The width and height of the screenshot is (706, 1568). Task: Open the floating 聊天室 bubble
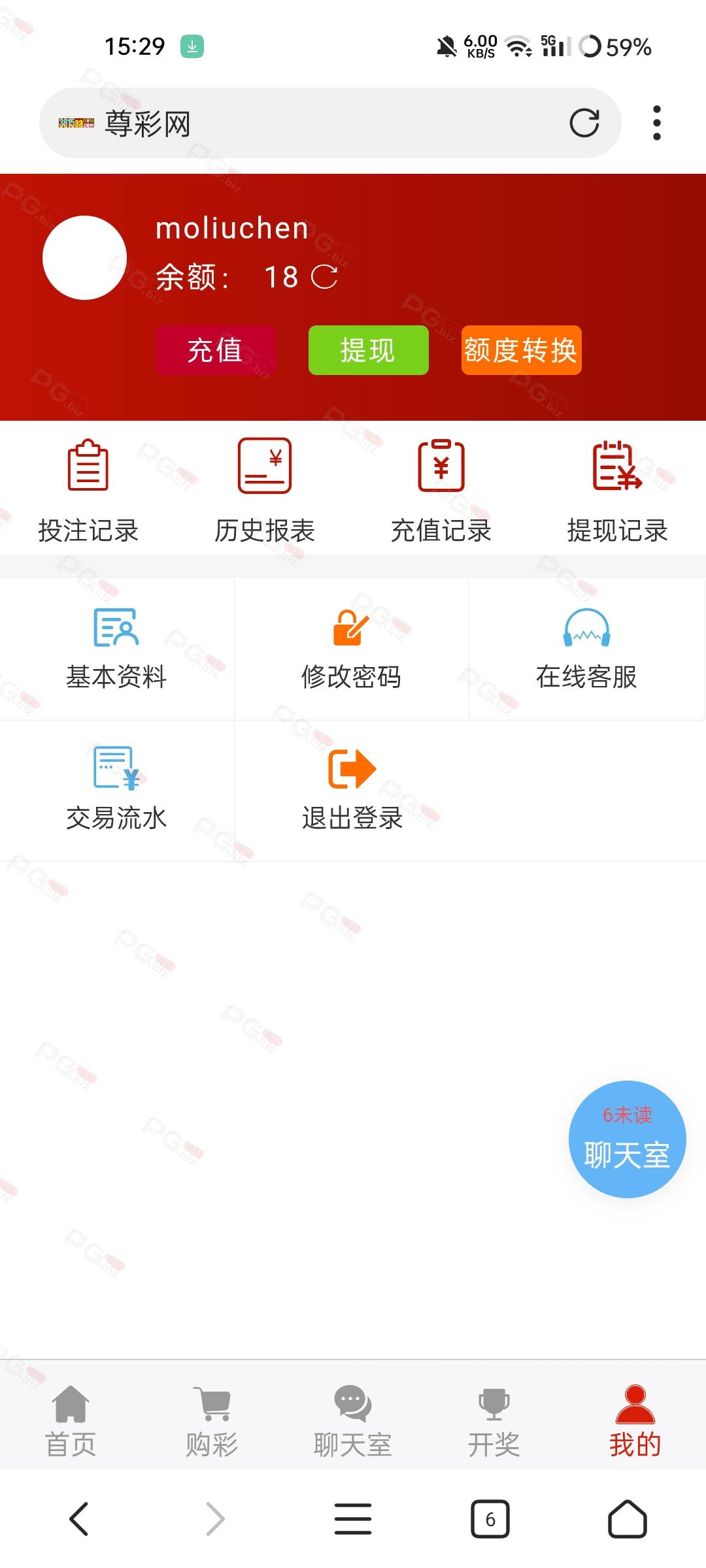627,1139
